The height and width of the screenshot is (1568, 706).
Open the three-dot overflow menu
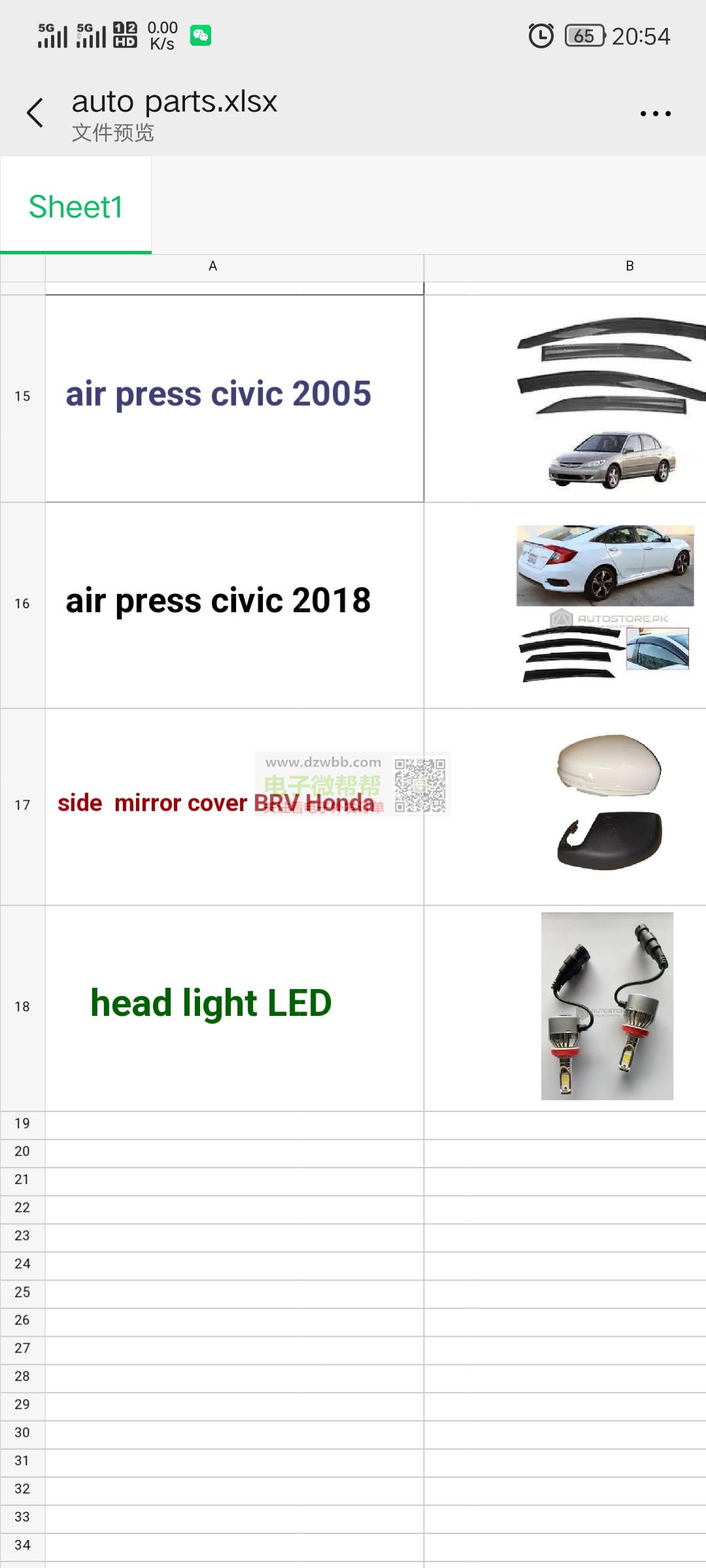(655, 114)
